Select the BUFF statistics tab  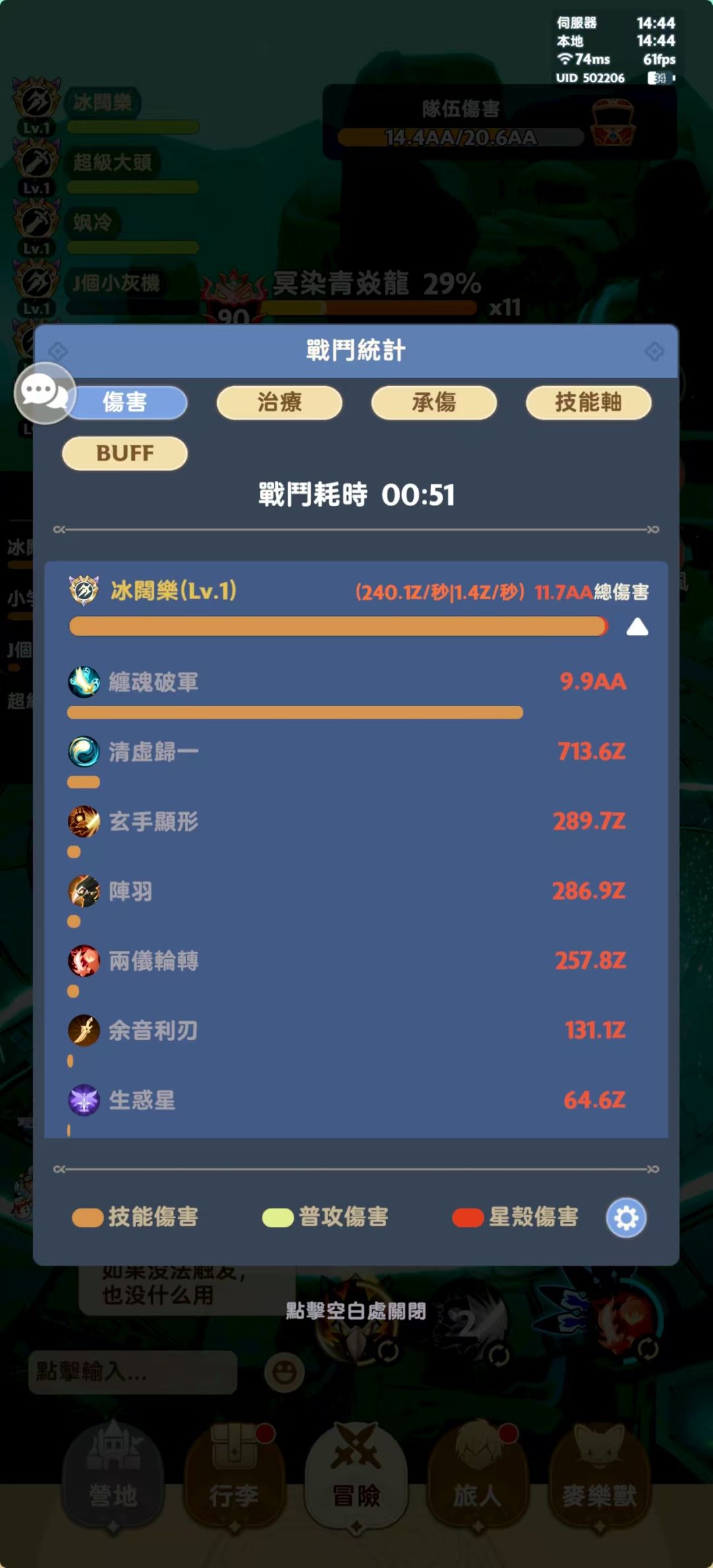[124, 453]
